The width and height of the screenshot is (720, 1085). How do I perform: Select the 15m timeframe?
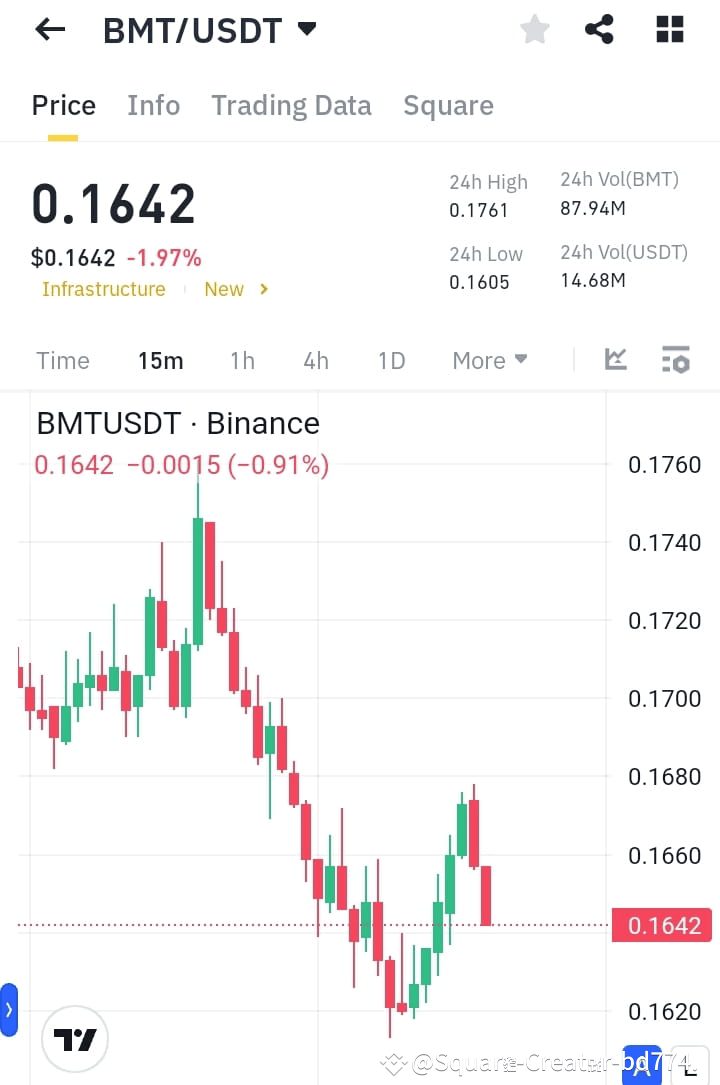pos(161,359)
